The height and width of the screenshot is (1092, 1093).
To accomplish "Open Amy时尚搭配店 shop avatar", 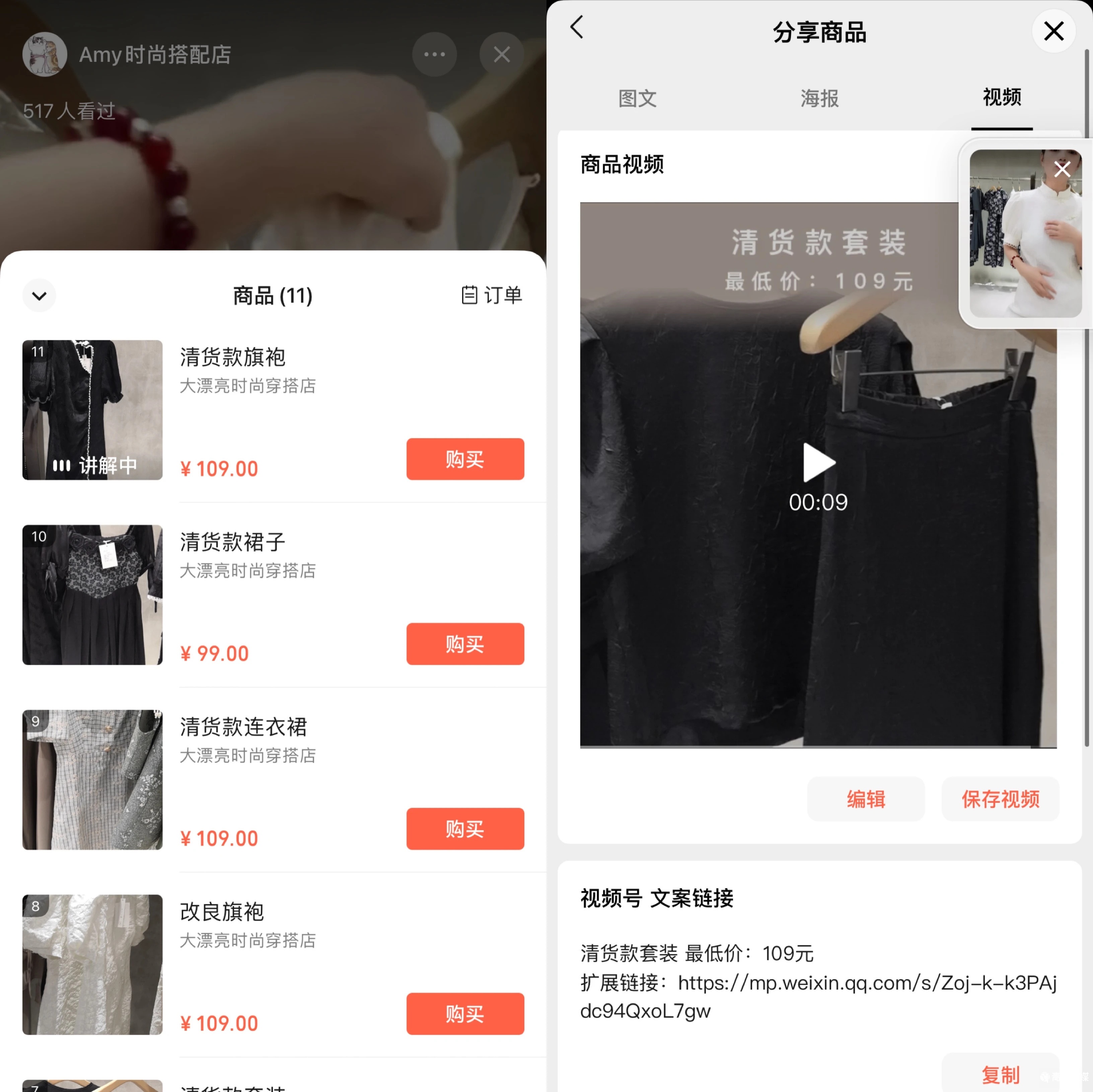I will click(44, 54).
